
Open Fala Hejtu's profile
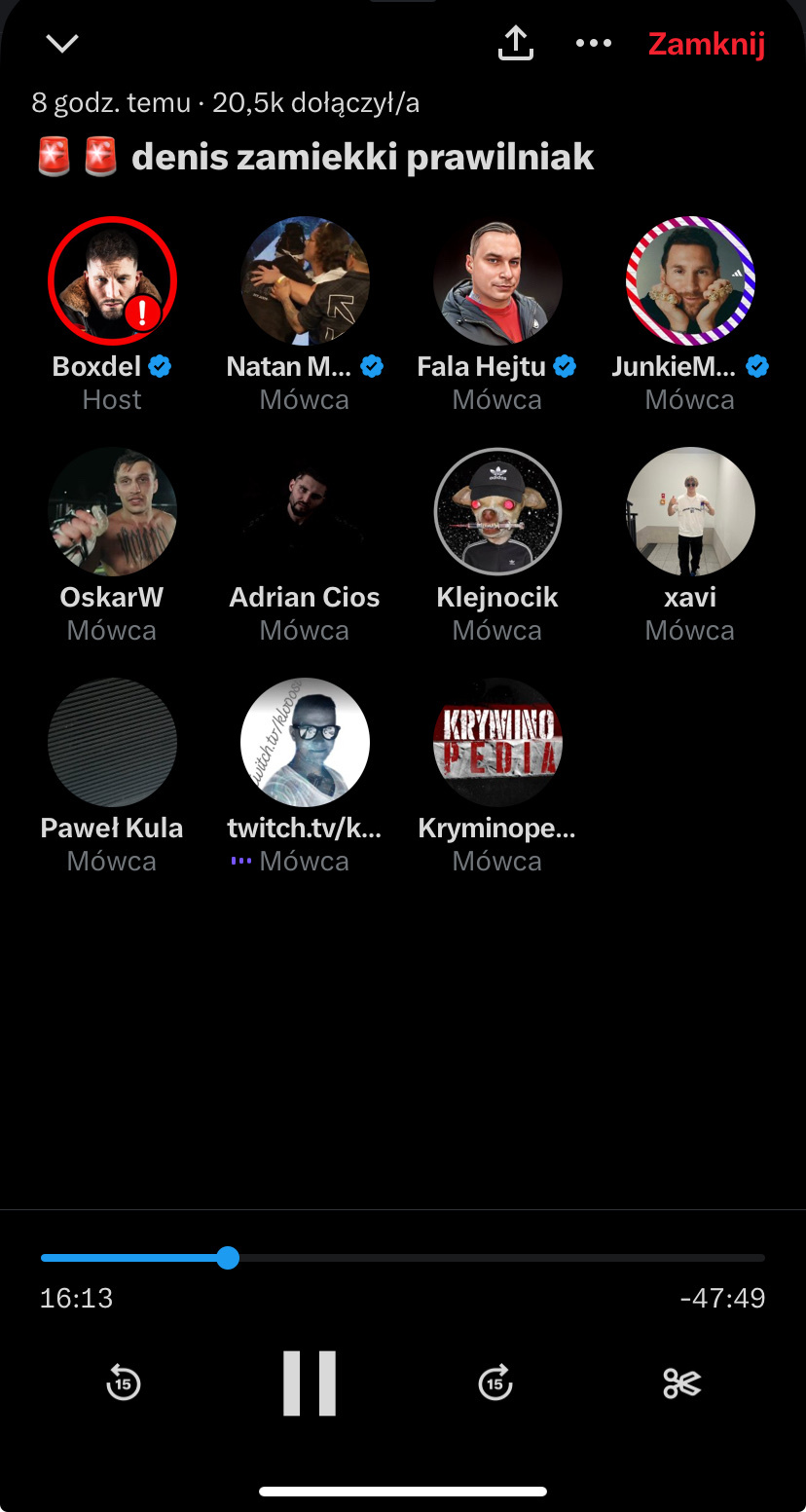(497, 280)
